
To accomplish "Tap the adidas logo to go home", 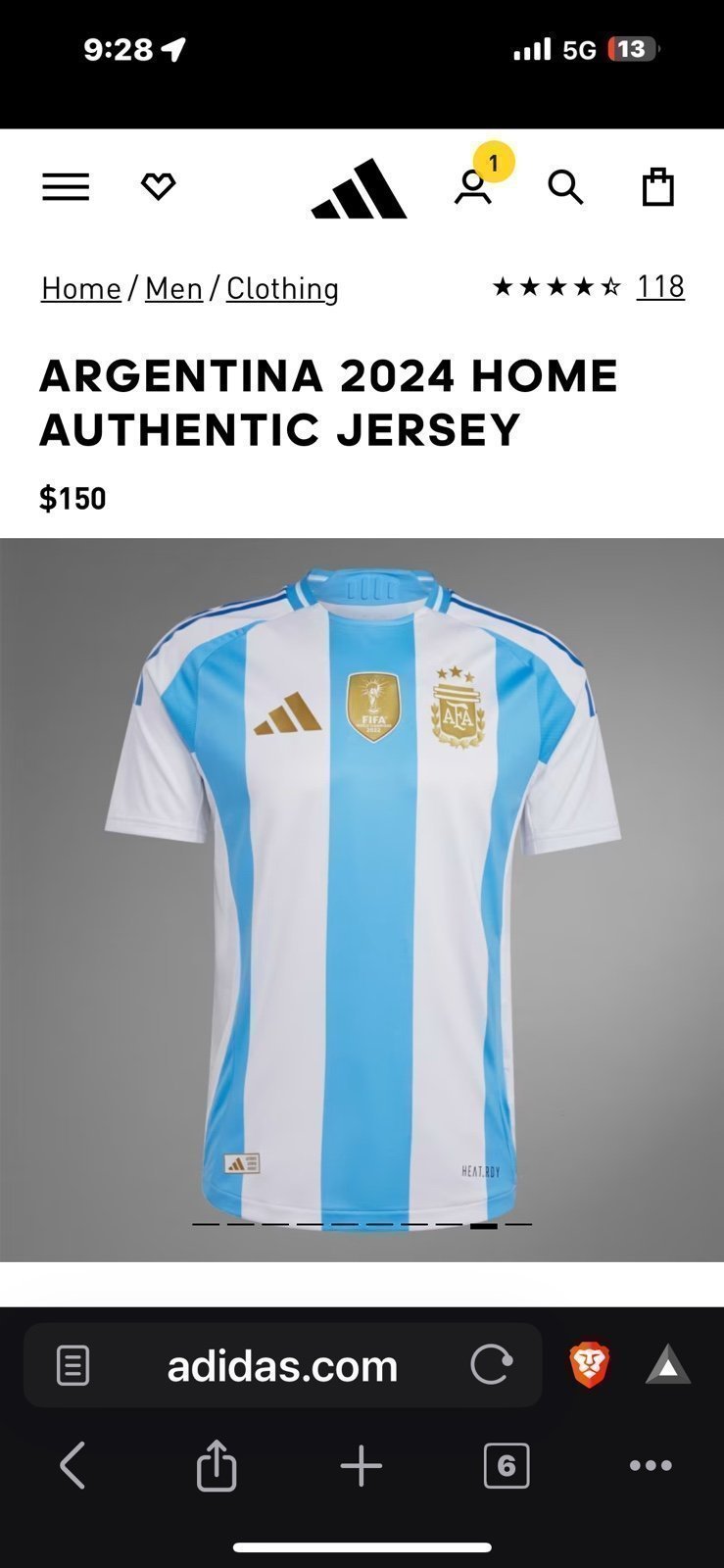I will coord(360,188).
